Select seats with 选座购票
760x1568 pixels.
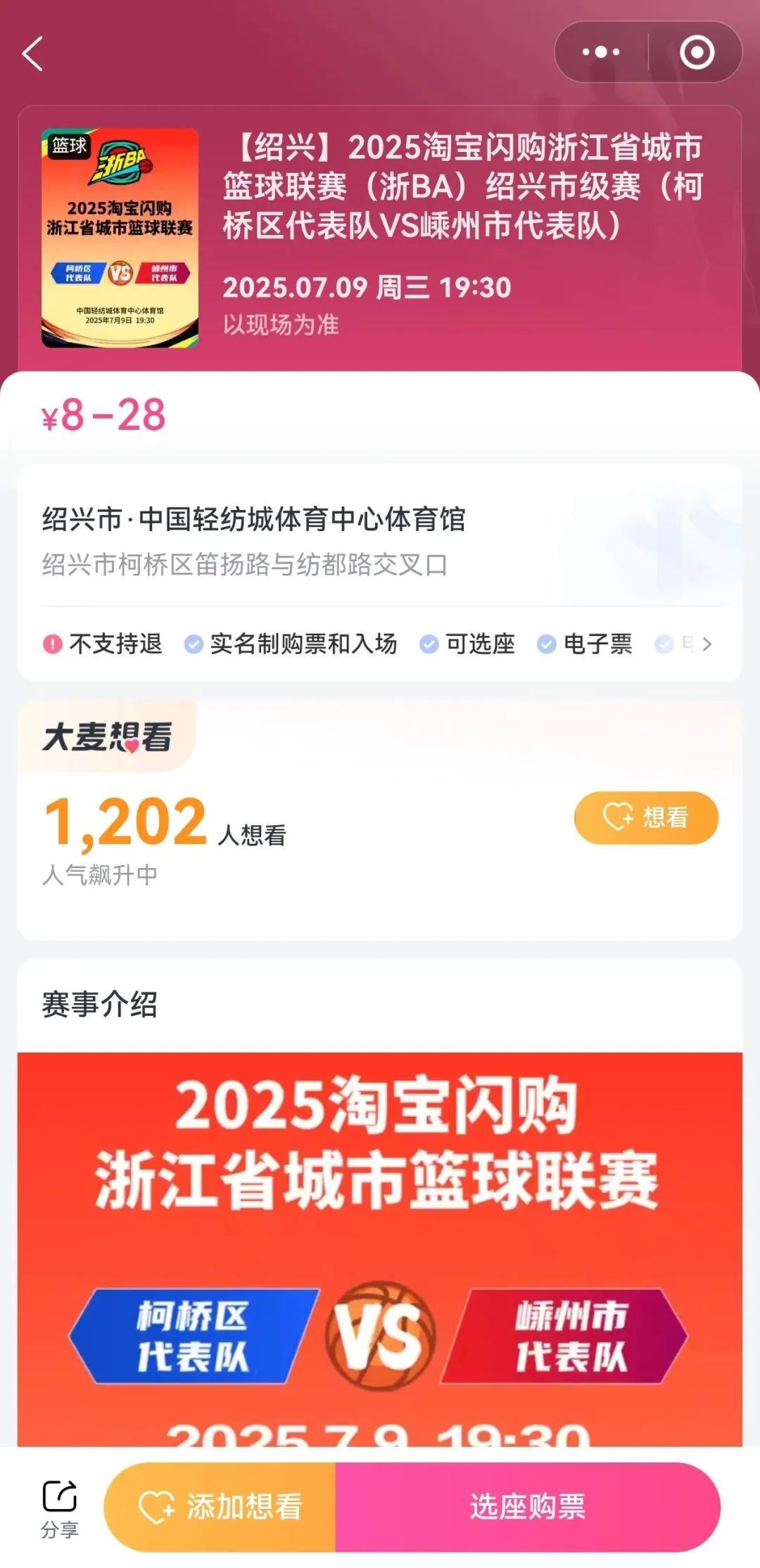528,1507
